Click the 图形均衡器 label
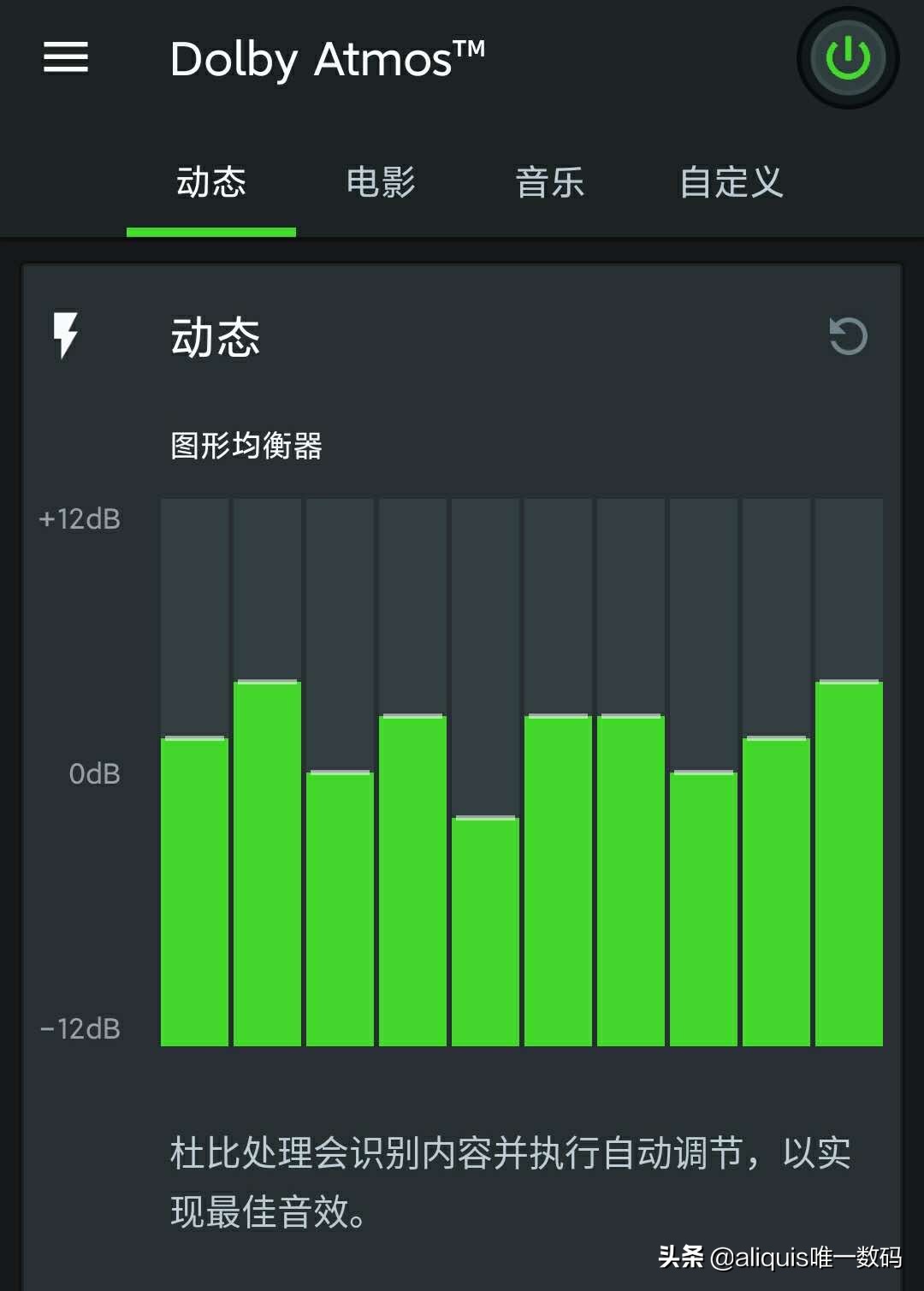The width and height of the screenshot is (924, 1291). pyautogui.click(x=247, y=447)
